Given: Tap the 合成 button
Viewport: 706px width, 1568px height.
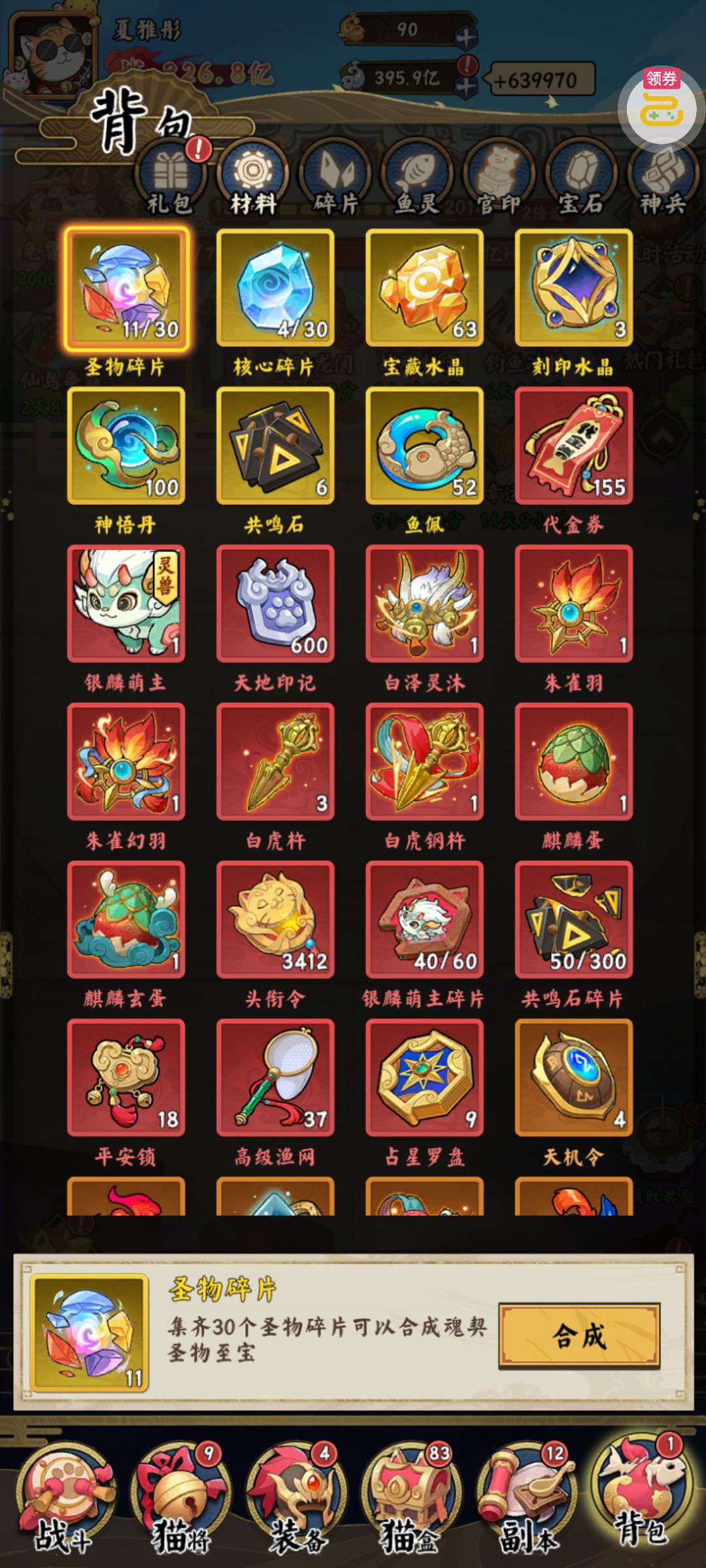Looking at the screenshot, I should tap(579, 1335).
